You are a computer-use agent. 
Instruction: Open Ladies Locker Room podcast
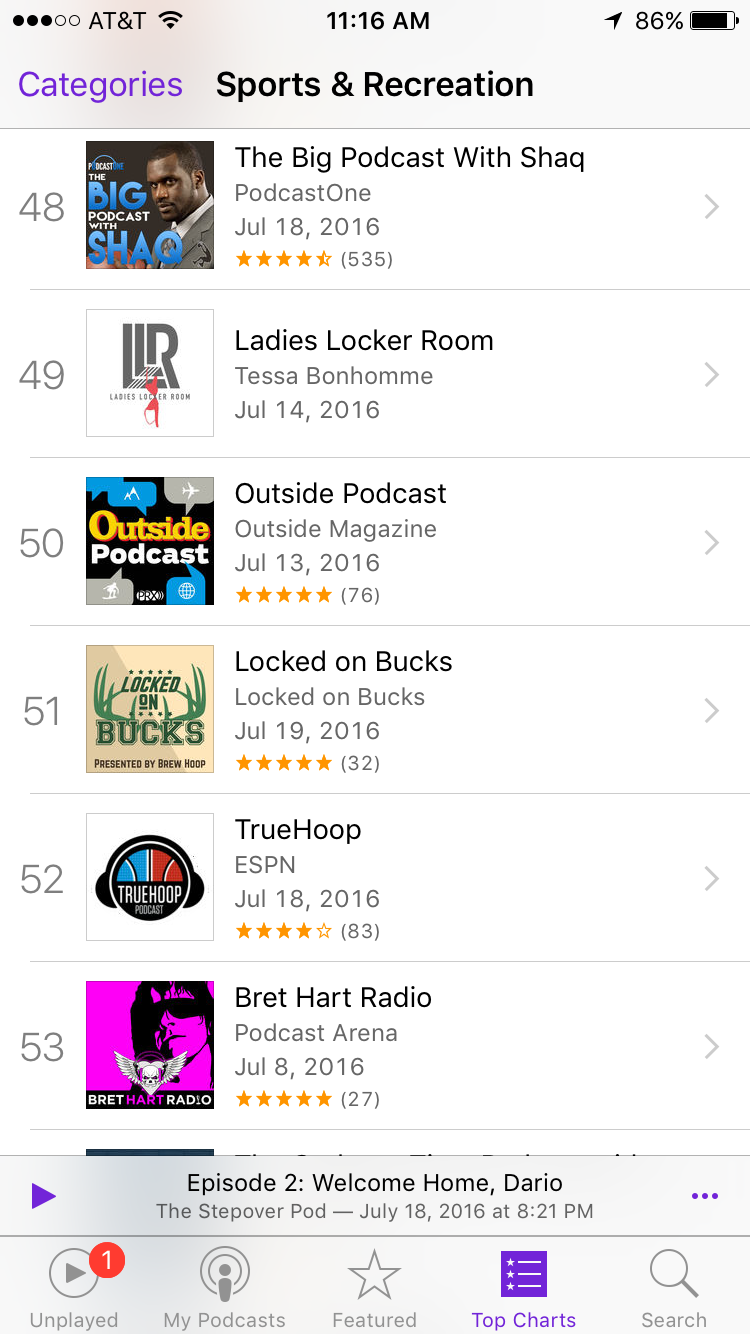click(409, 374)
